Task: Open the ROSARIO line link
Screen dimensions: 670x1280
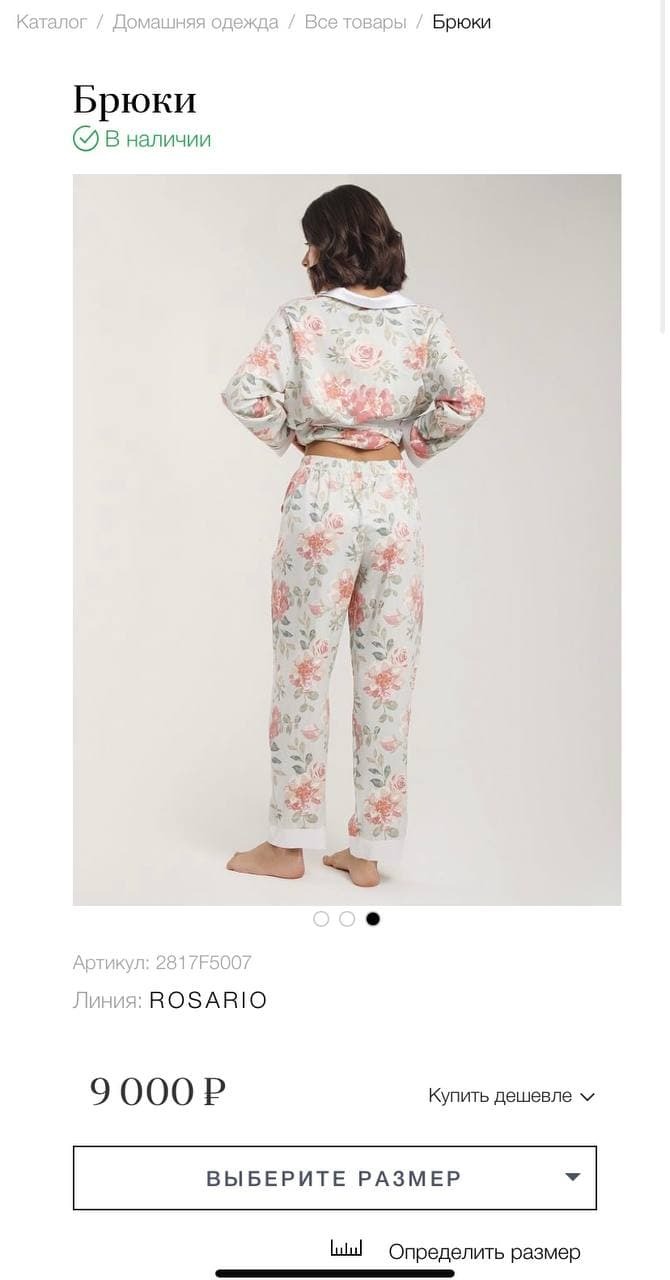Action: coord(208,1001)
